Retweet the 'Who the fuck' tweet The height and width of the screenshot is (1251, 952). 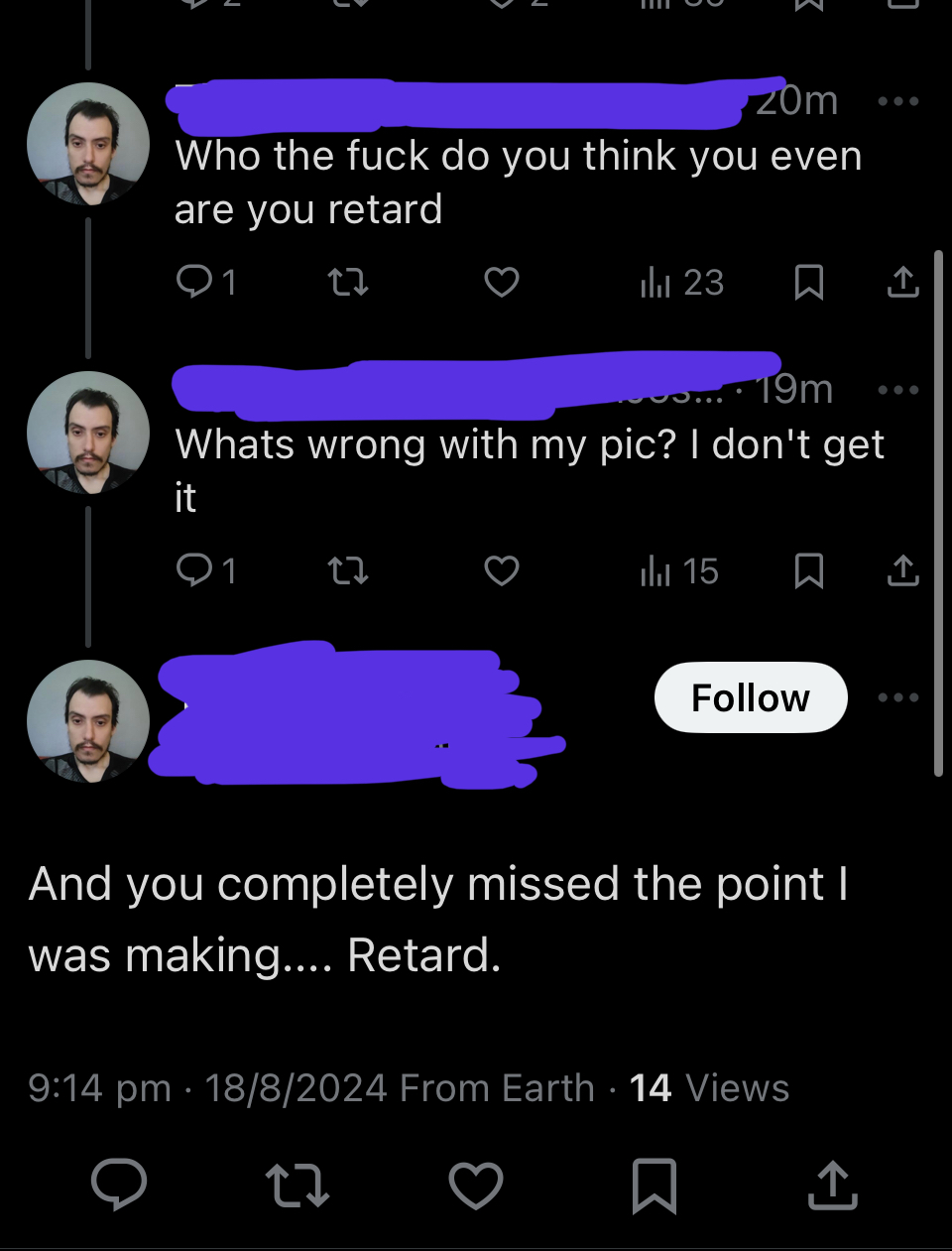pos(348,283)
